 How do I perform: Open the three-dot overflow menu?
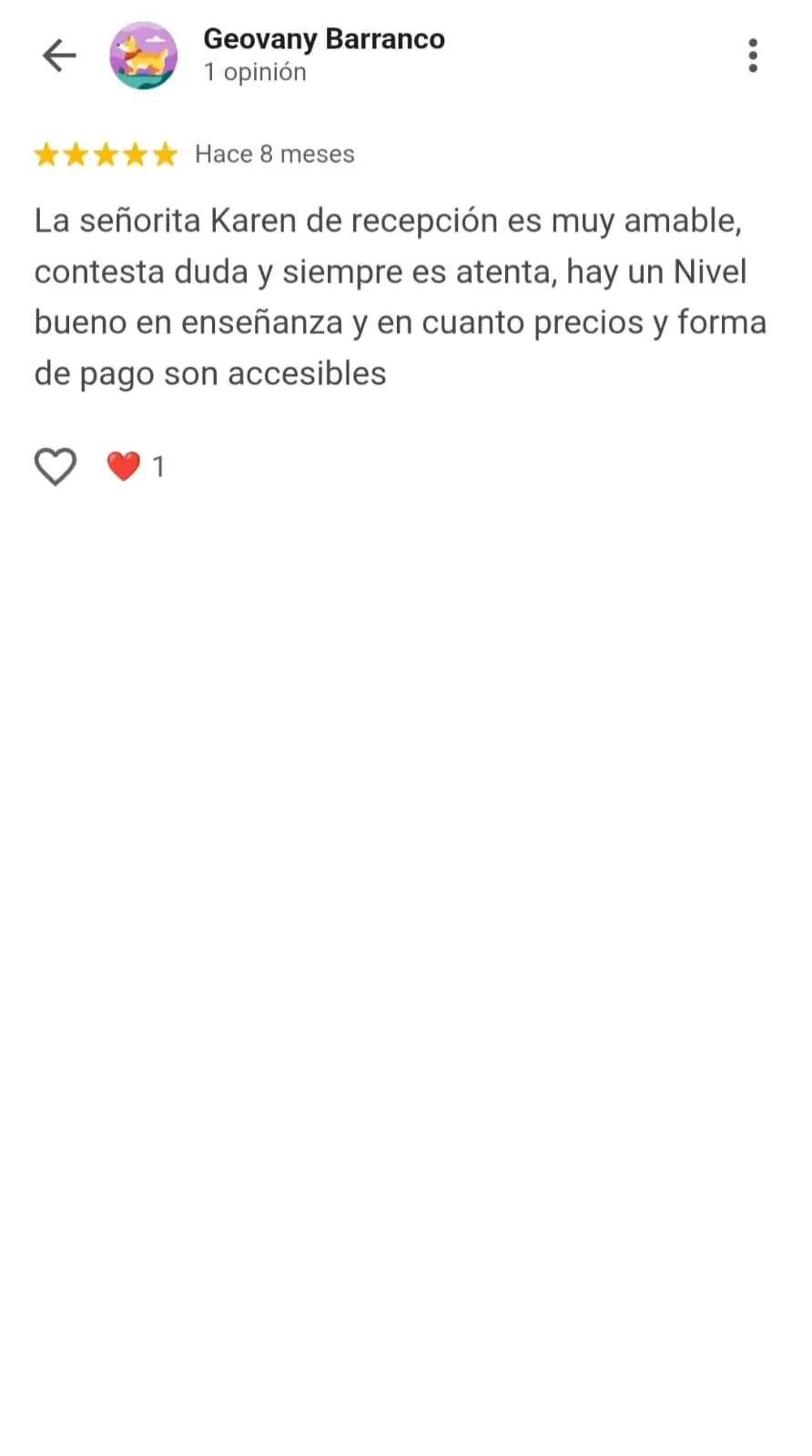click(753, 55)
